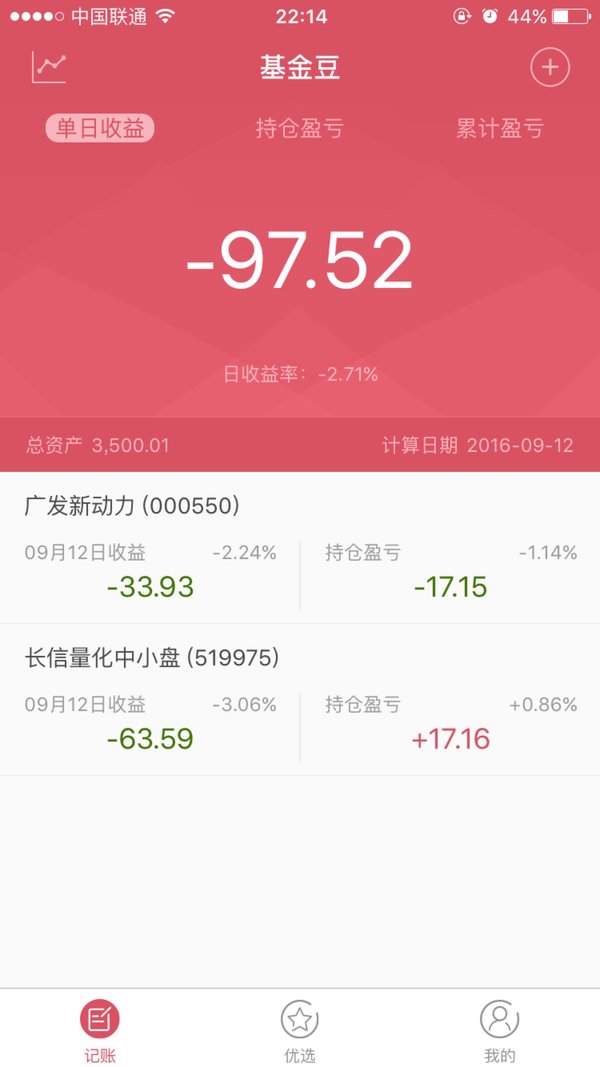The width and height of the screenshot is (600, 1067).
Task: Switch to the 持仓盈亏 tab
Action: click(x=299, y=129)
